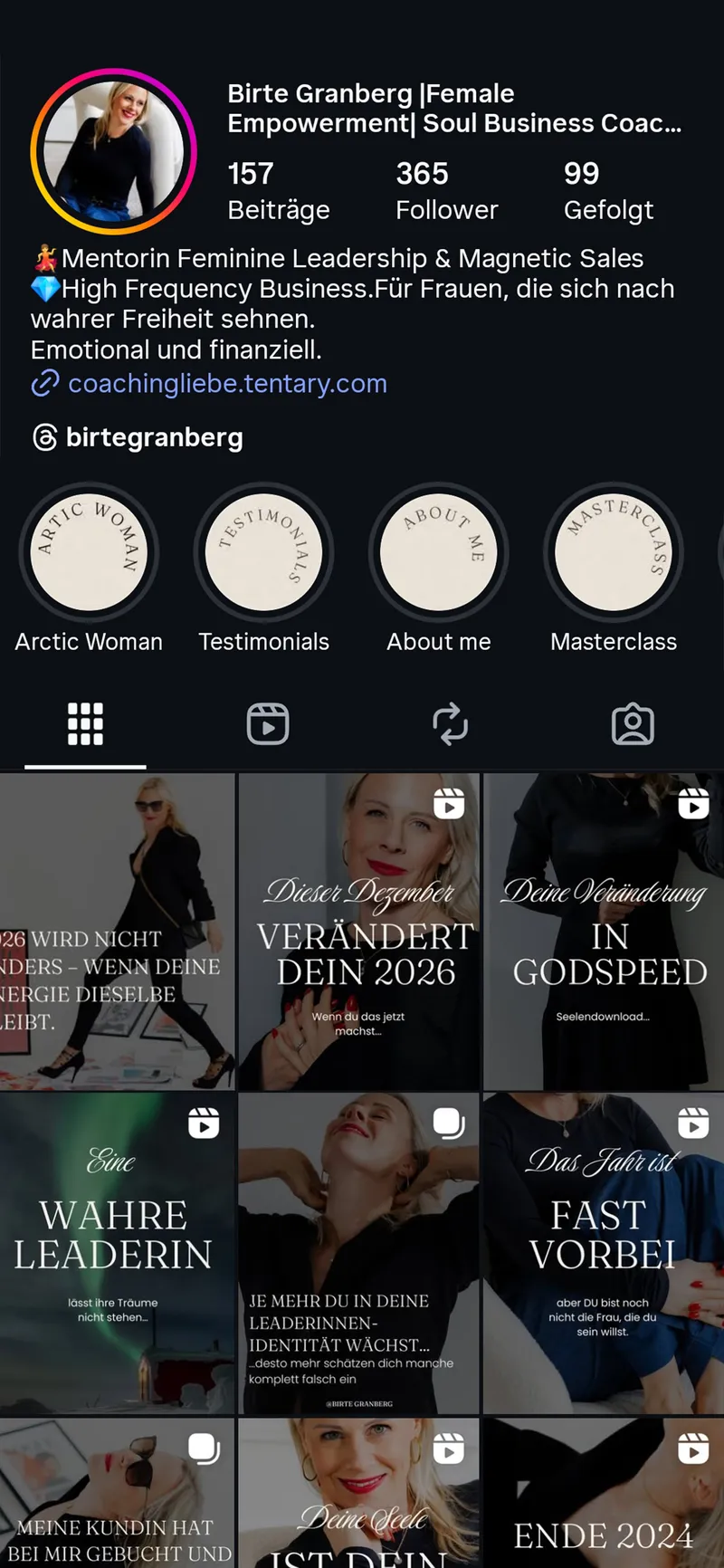Open the Reels tab icon
Image resolution: width=724 pixels, height=1568 pixels.
pos(268,723)
